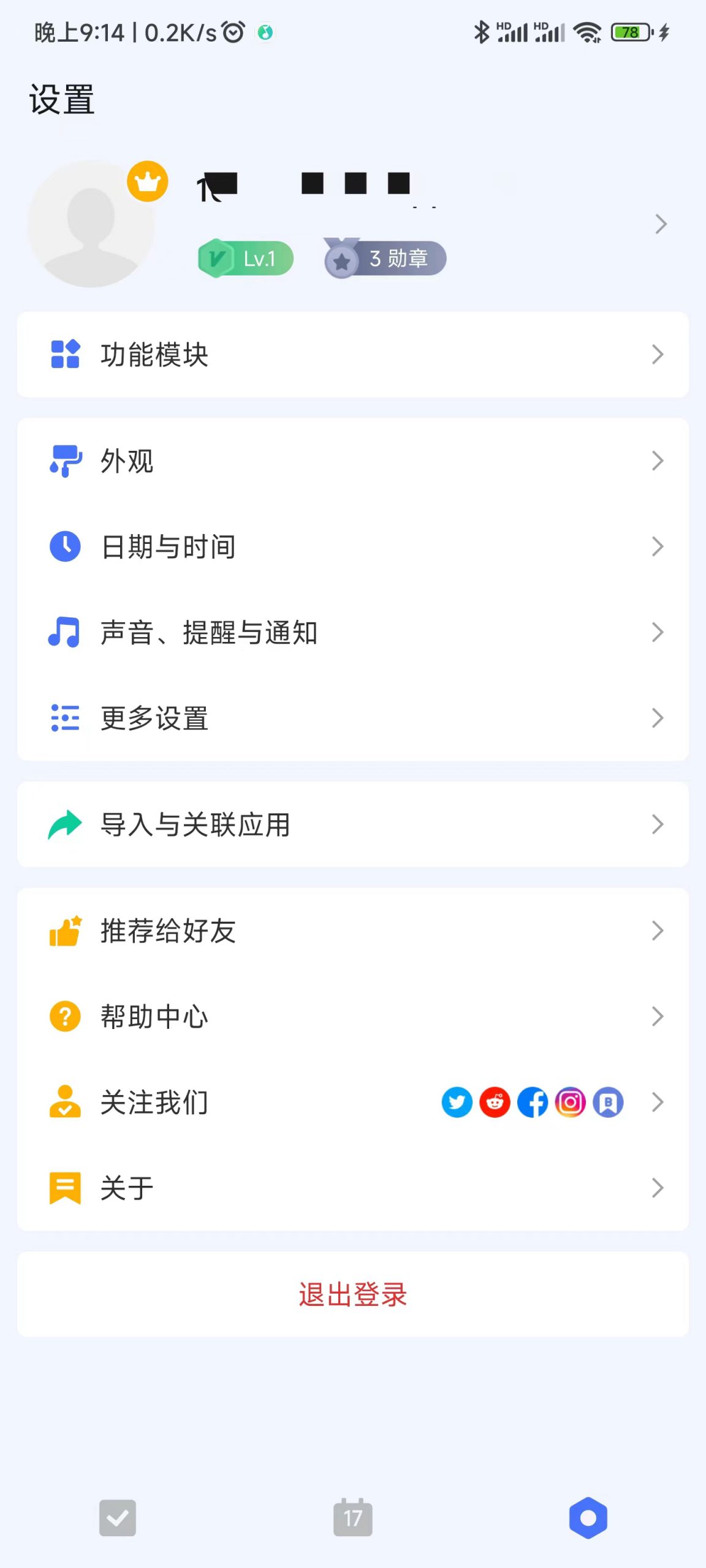Image resolution: width=706 pixels, height=1568 pixels.
Task: Tap the Bilibili icon next to Instagram
Action: click(x=608, y=1102)
